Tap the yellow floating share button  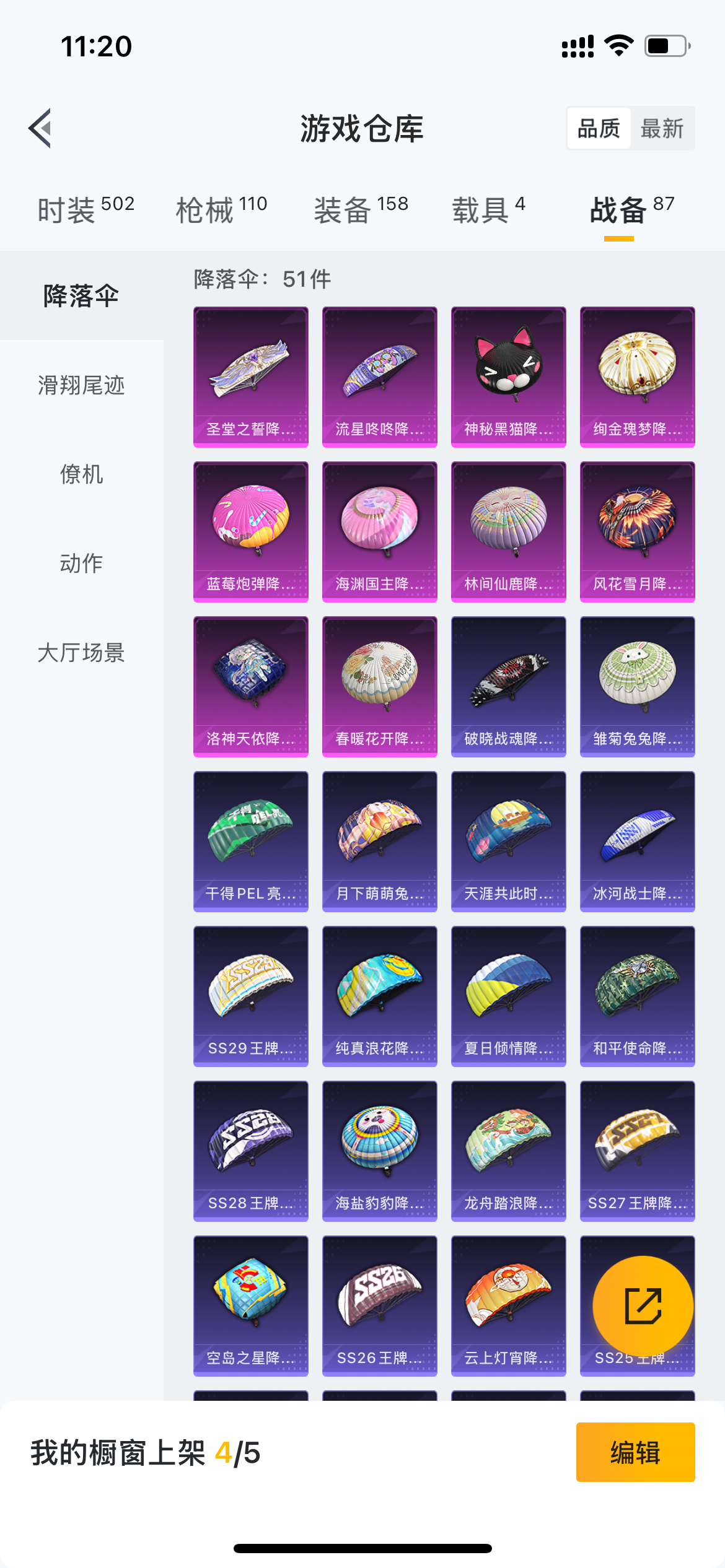tap(643, 1306)
